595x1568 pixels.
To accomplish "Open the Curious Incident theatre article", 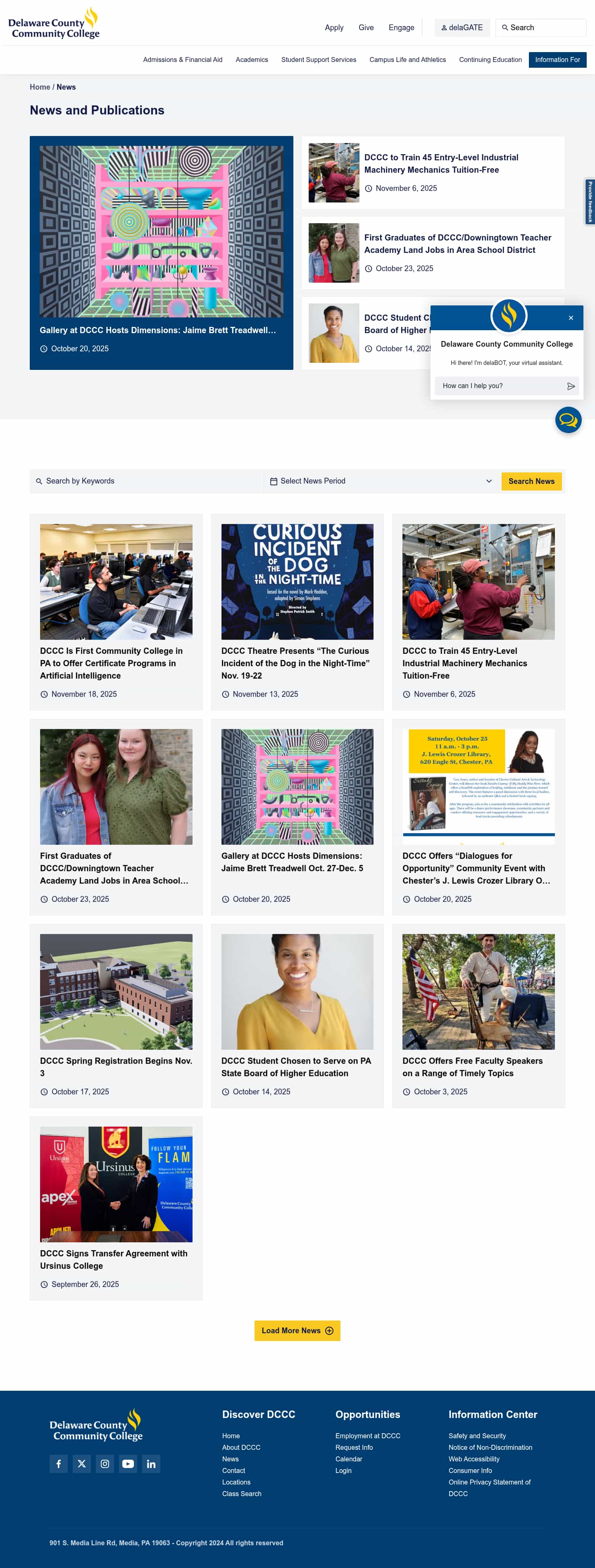I will click(x=296, y=663).
